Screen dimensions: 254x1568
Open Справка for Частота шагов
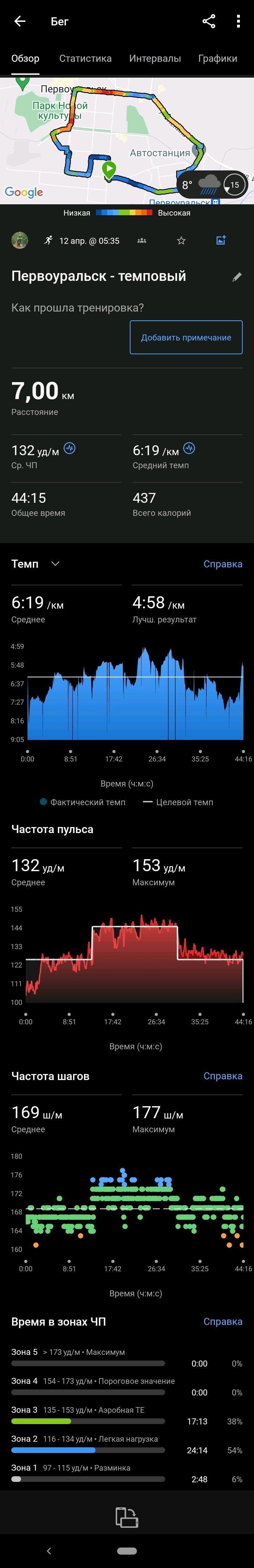pos(222,1075)
